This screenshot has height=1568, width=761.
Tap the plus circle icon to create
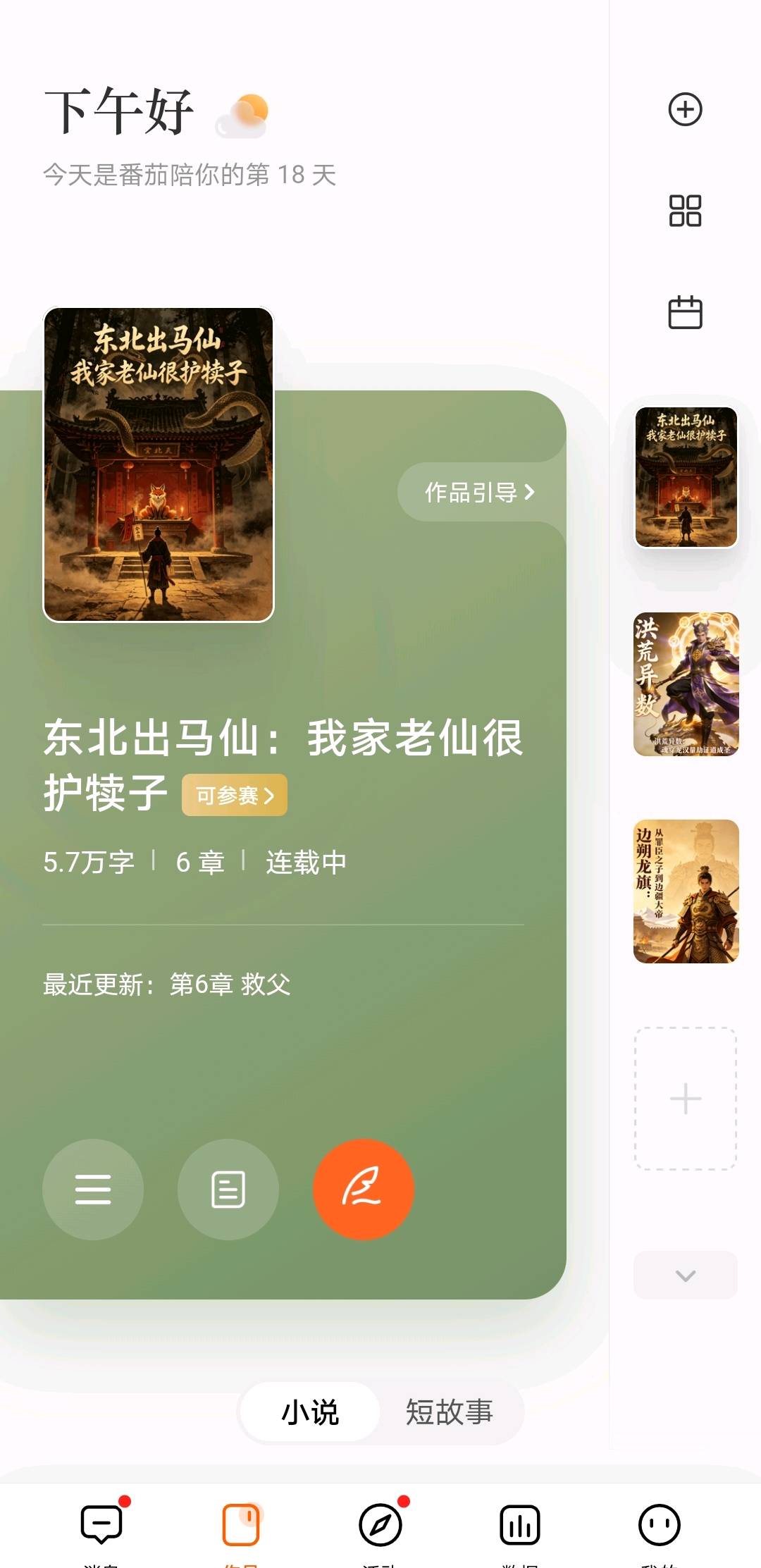685,109
